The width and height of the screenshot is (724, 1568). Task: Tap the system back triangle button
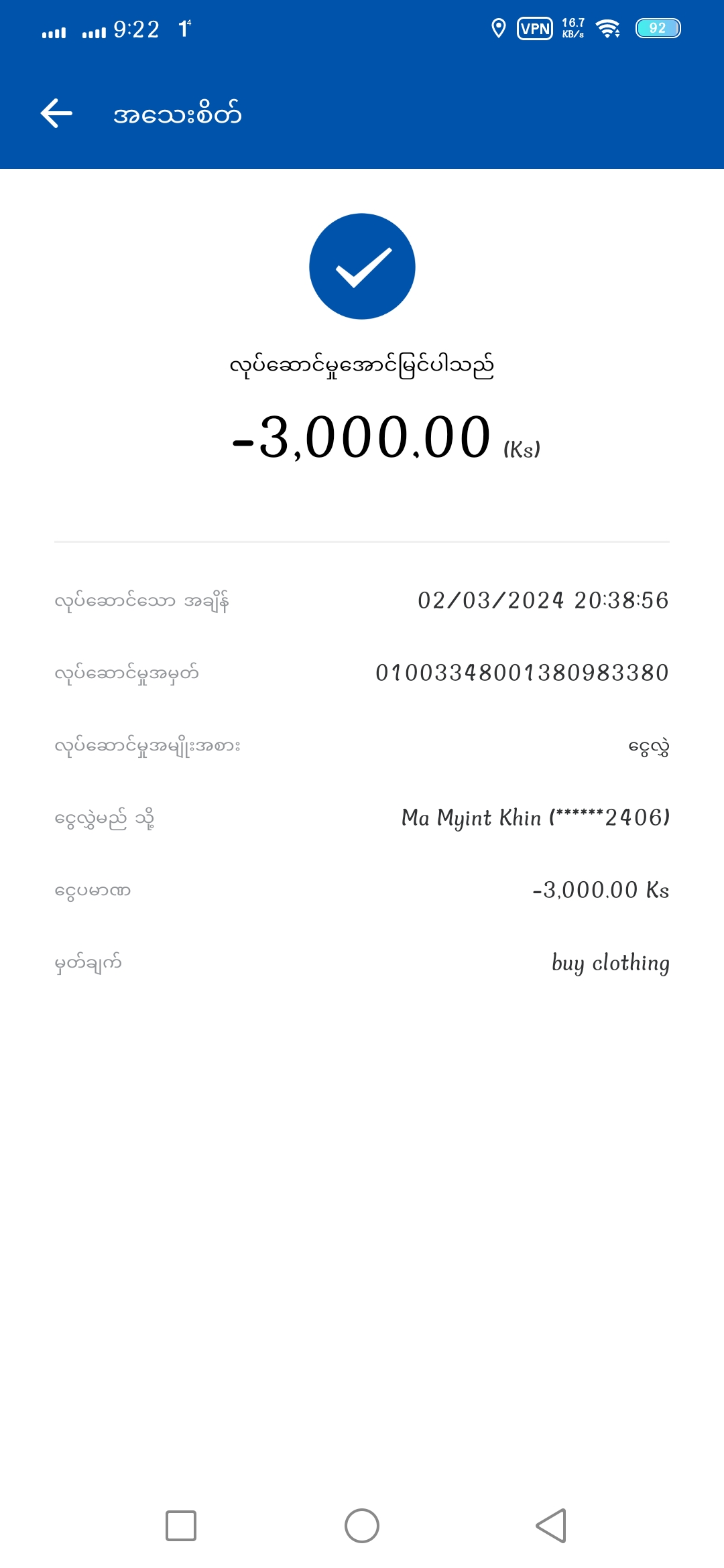tap(551, 1526)
